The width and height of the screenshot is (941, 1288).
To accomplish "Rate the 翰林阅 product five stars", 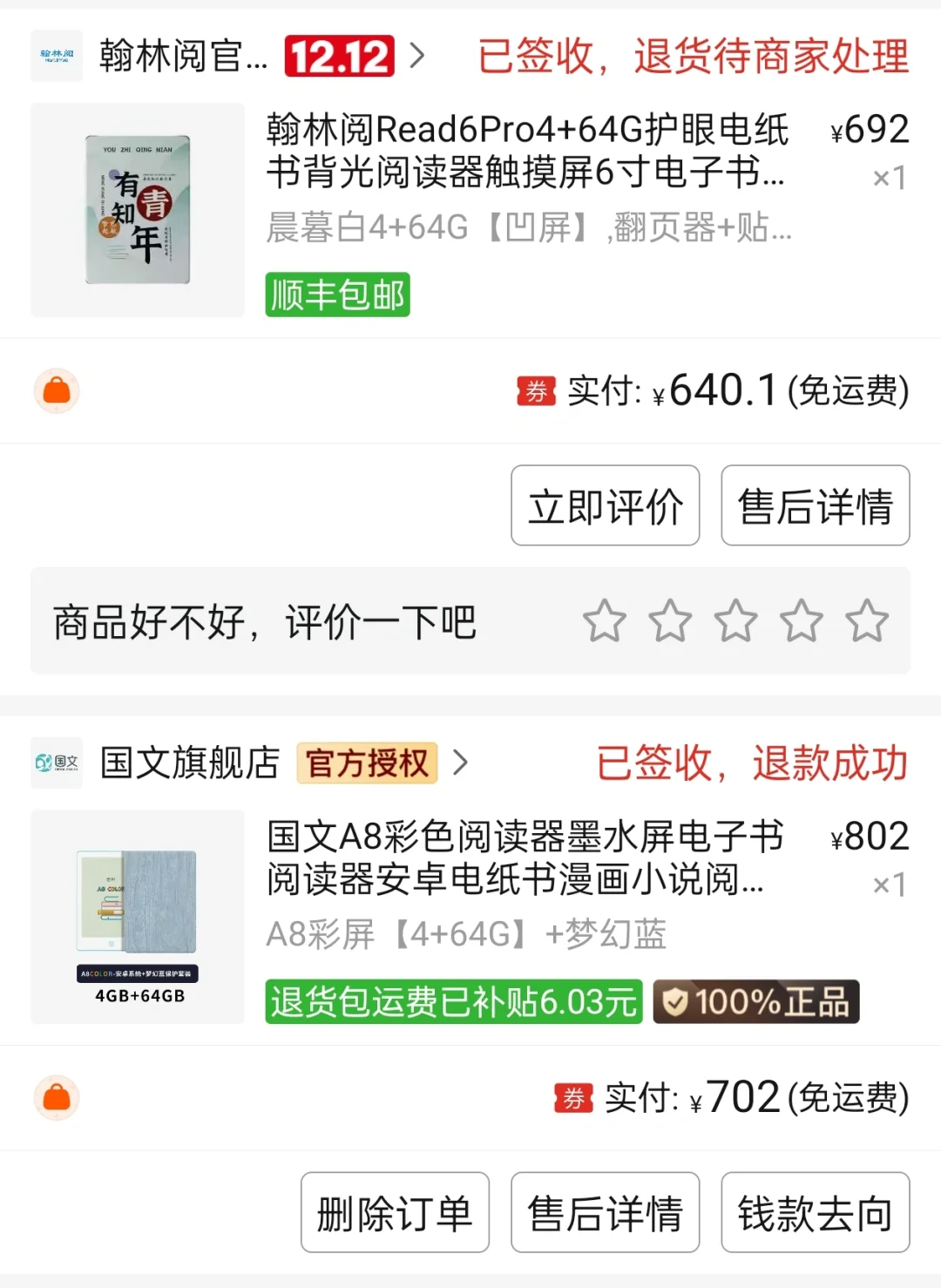I will (x=866, y=620).
